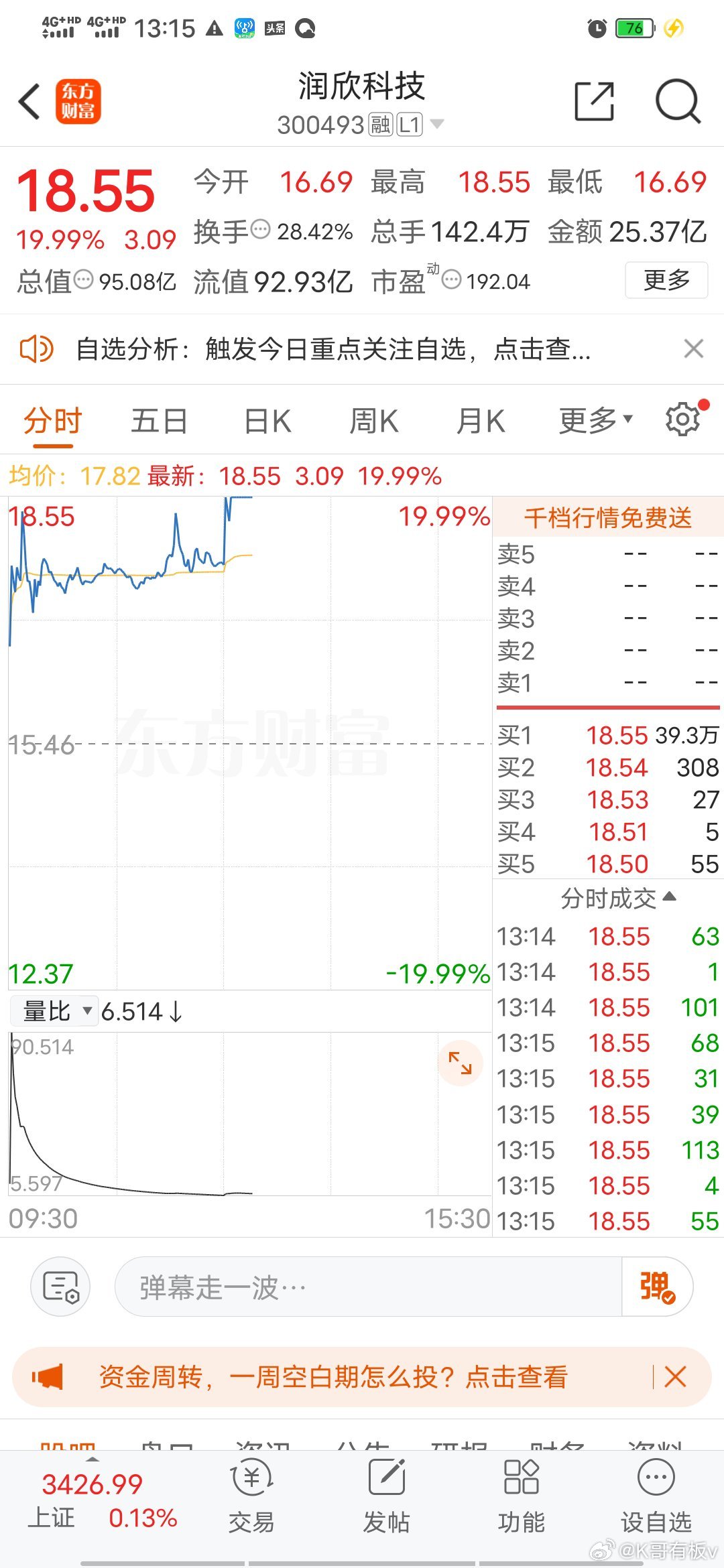Image resolution: width=724 pixels, height=1568 pixels.
Task: Open the 千档行情免费送 promotion
Action: pos(608,517)
